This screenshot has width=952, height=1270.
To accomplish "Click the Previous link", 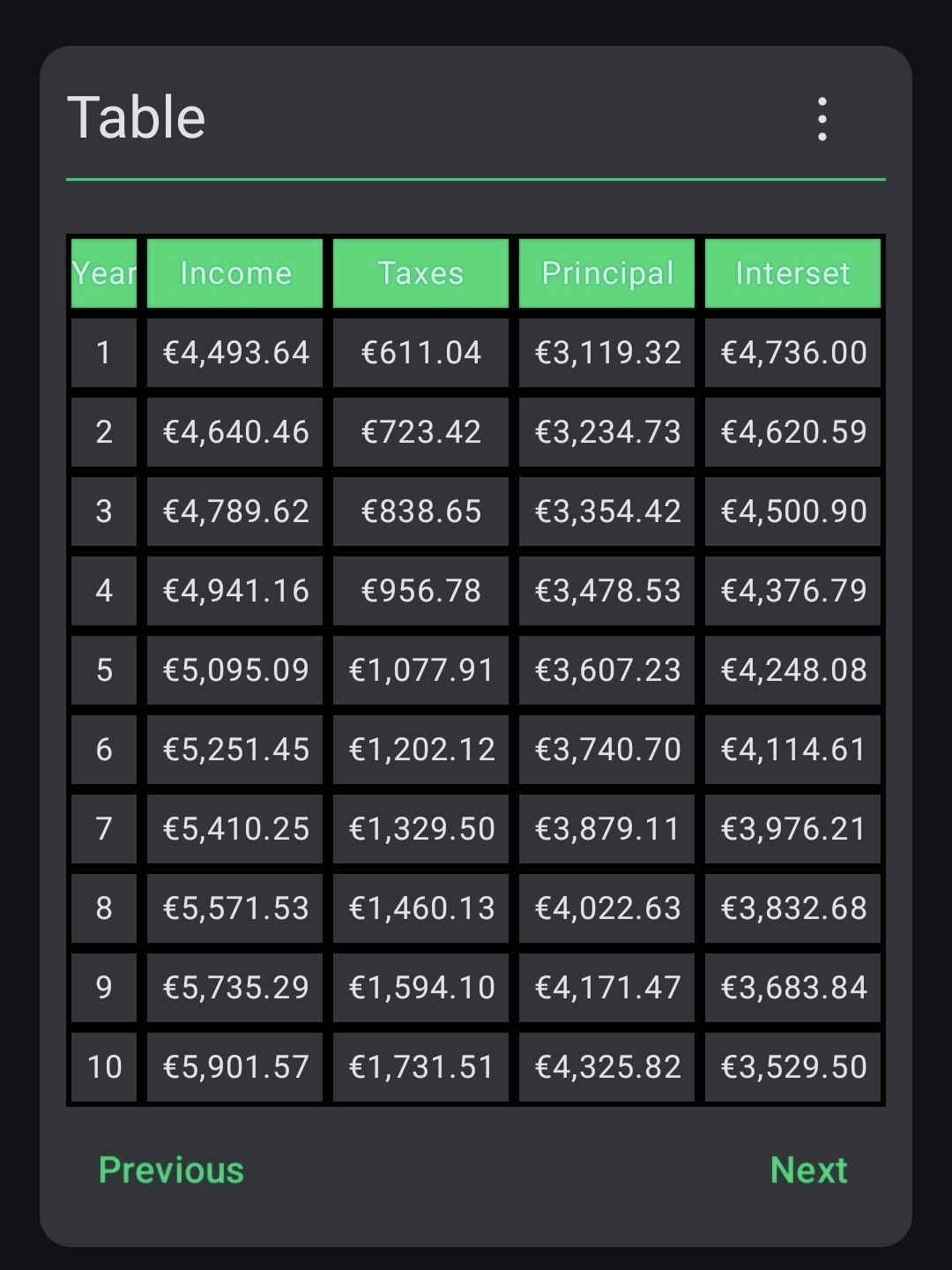I will pos(172,1170).
